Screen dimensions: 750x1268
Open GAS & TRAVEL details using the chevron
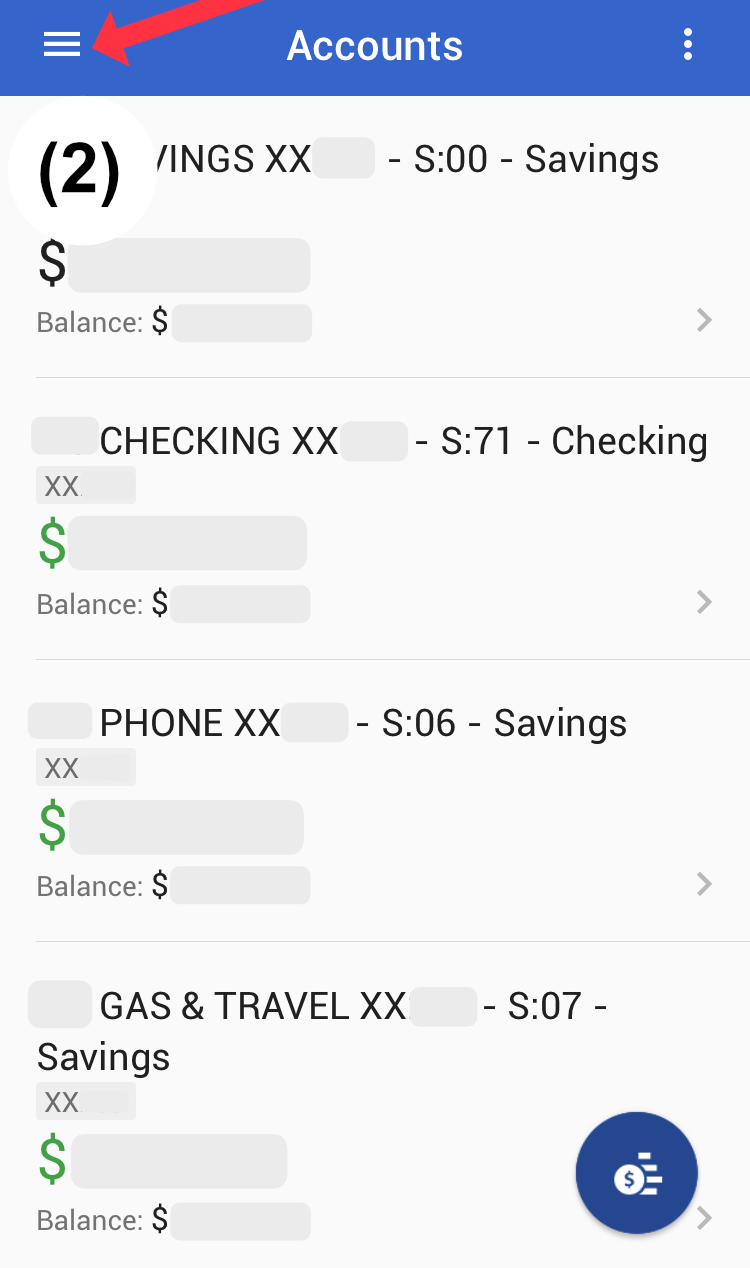click(x=705, y=1218)
